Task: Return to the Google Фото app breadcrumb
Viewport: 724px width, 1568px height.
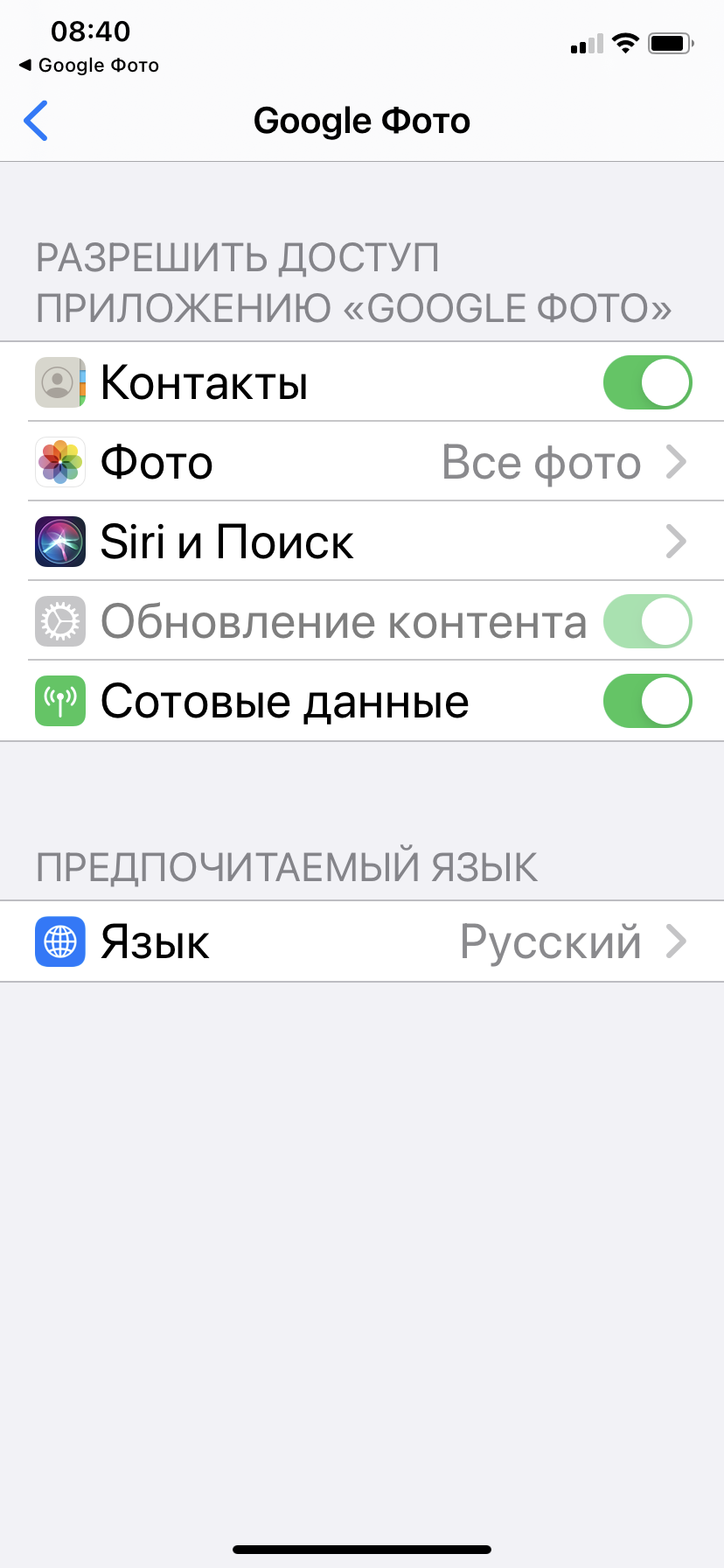Action: tap(88, 66)
